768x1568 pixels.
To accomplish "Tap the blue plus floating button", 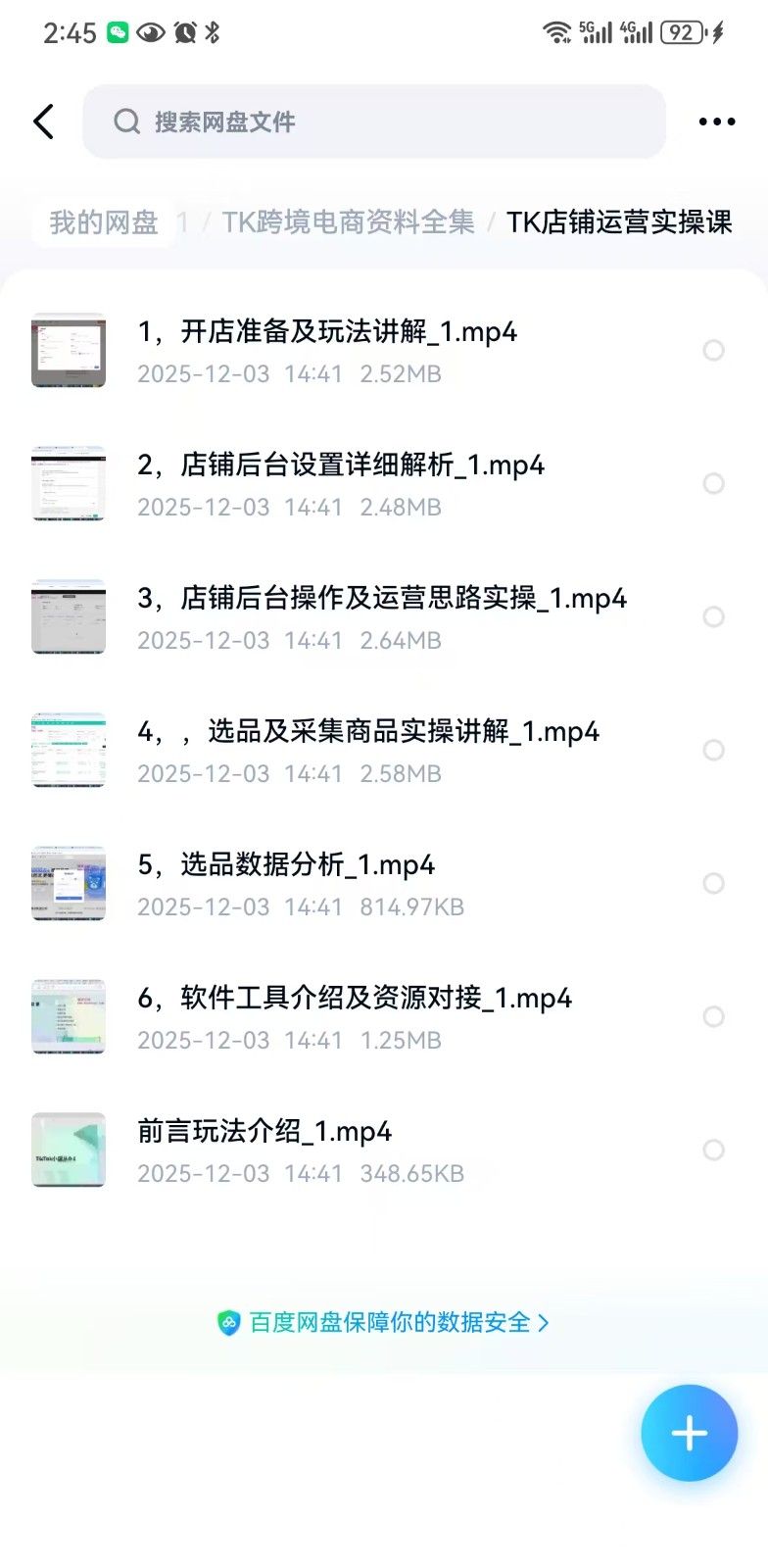I will pos(689,1433).
